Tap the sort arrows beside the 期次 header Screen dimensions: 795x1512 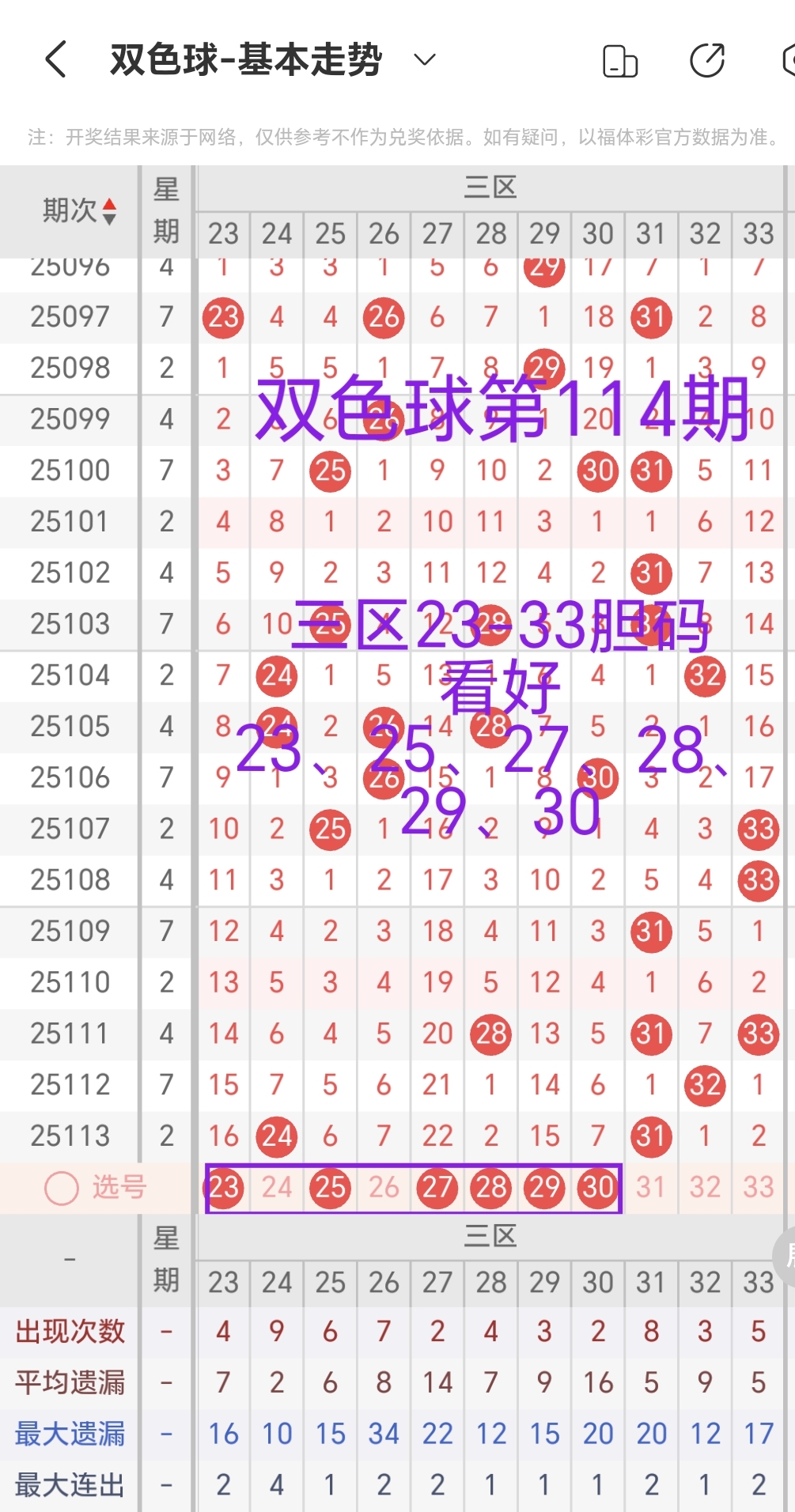point(110,211)
